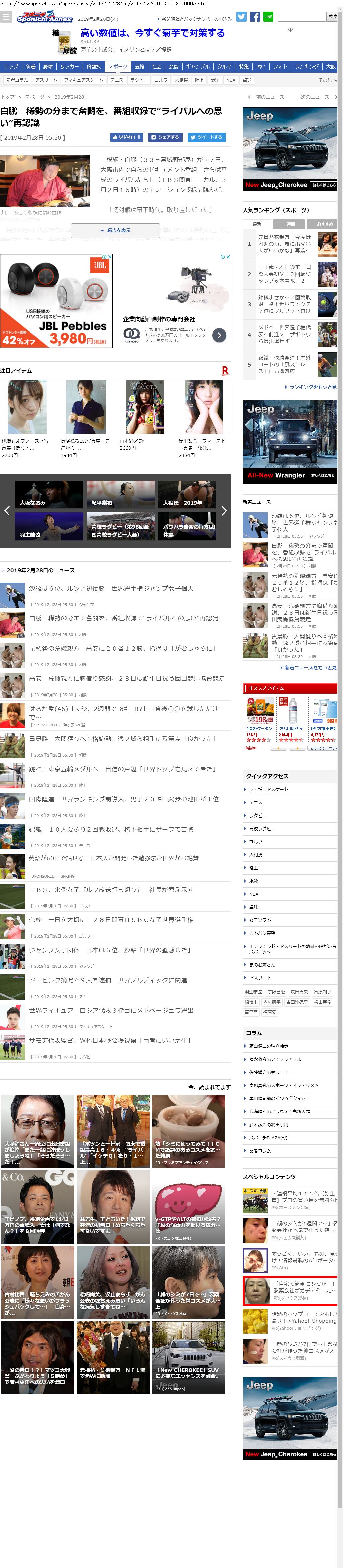The height and width of the screenshot is (1568, 343).
Task: Open the 宇野昌磨 tag
Action: click(x=276, y=992)
